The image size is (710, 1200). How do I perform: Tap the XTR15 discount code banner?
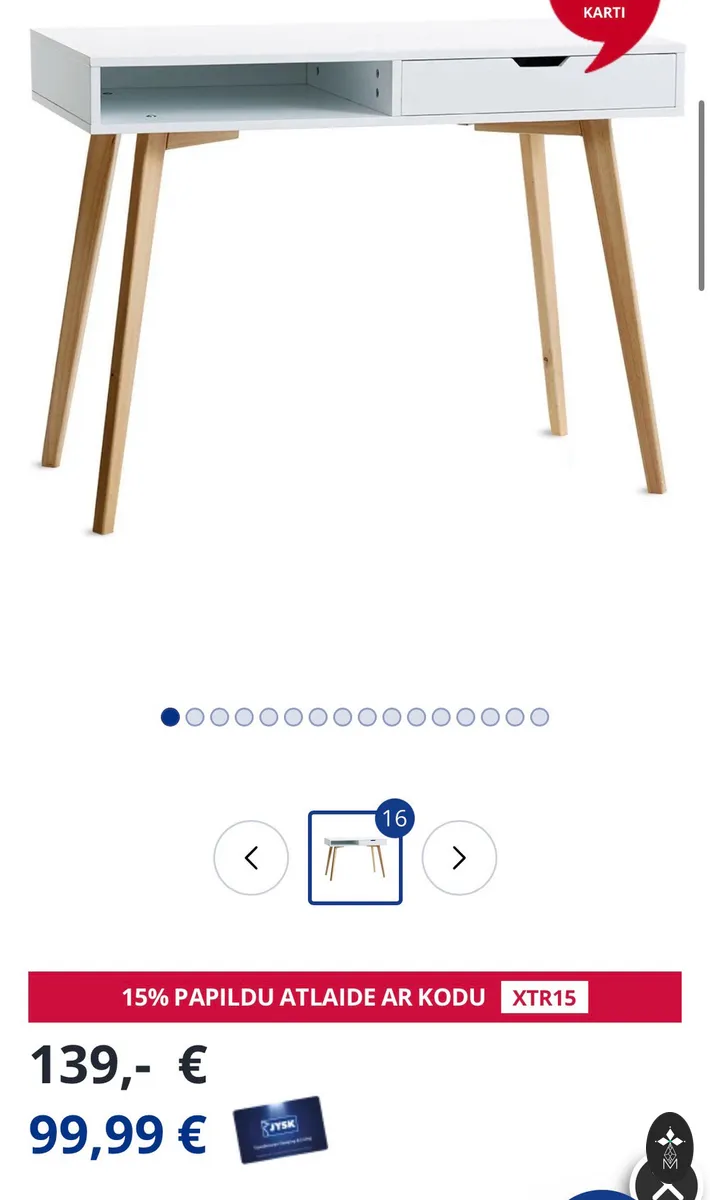[x=355, y=997]
